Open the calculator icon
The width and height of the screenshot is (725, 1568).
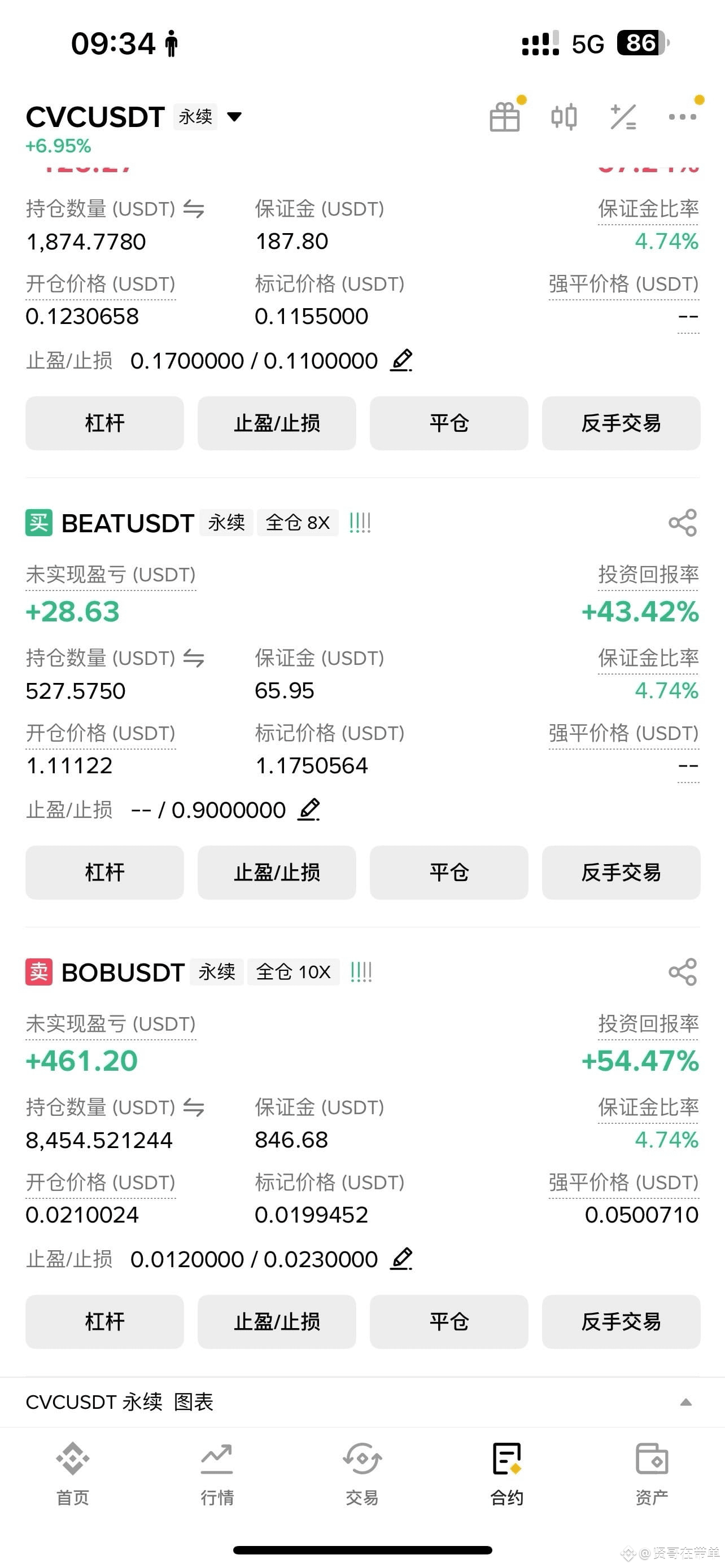coord(623,116)
